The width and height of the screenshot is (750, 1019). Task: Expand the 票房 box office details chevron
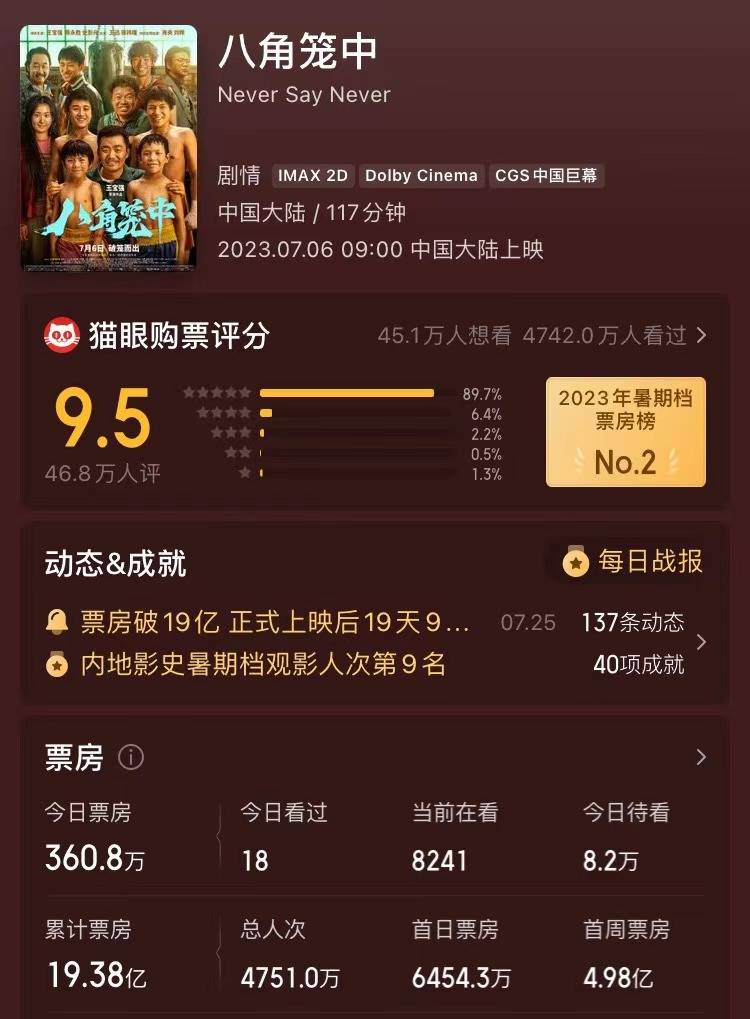[x=700, y=757]
